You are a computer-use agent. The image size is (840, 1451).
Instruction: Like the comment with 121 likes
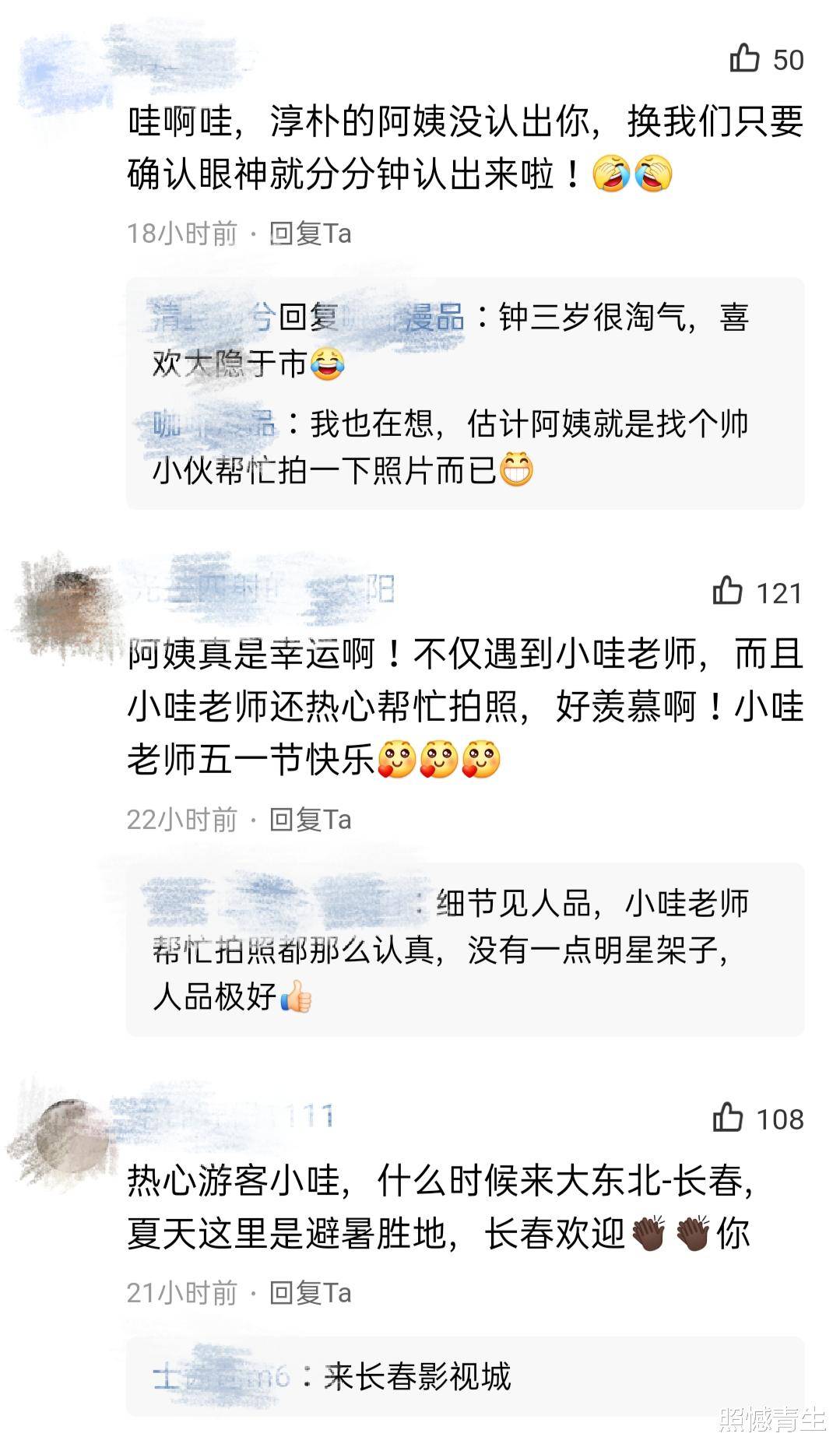[728, 592]
